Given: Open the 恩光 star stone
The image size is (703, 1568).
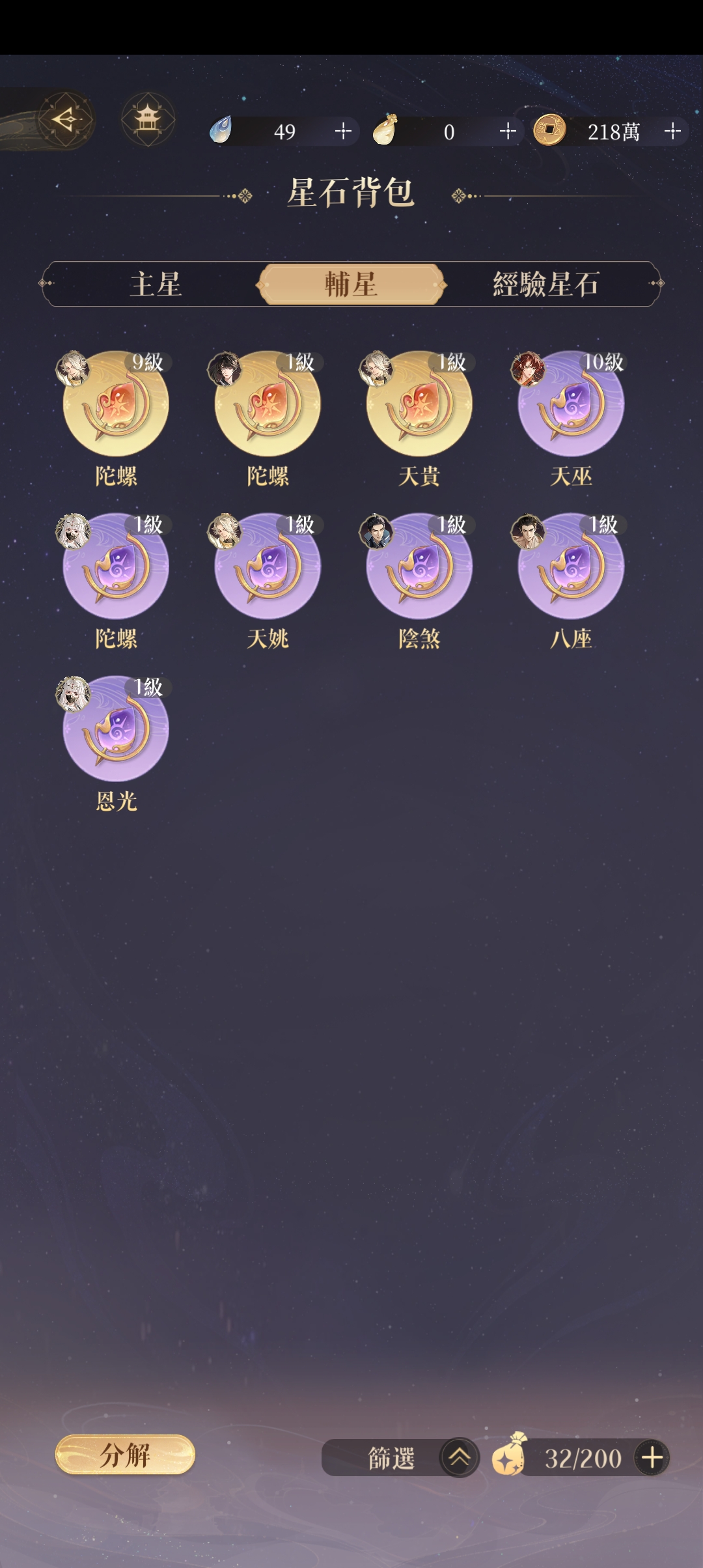Looking at the screenshot, I should pyautogui.click(x=116, y=729).
